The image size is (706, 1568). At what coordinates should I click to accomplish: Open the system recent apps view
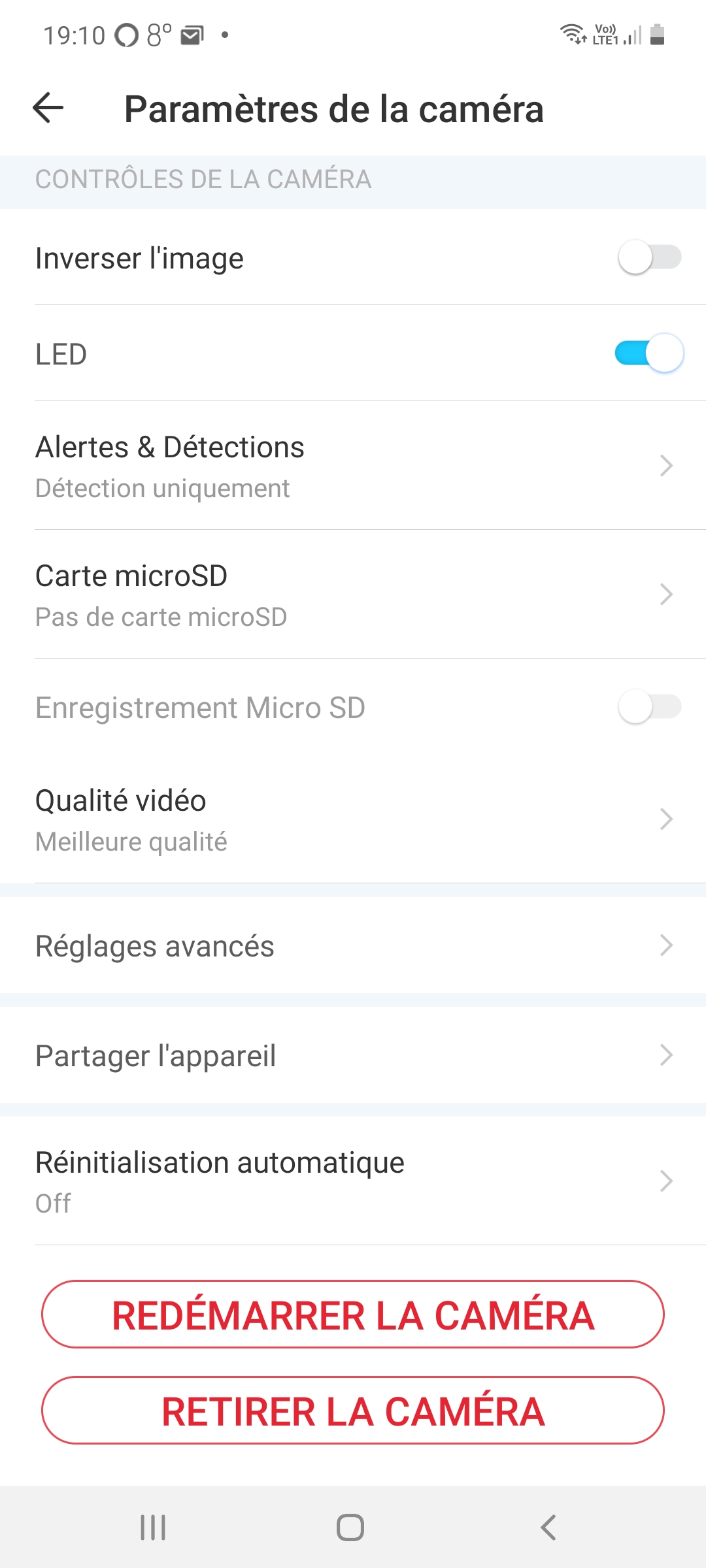click(153, 1527)
